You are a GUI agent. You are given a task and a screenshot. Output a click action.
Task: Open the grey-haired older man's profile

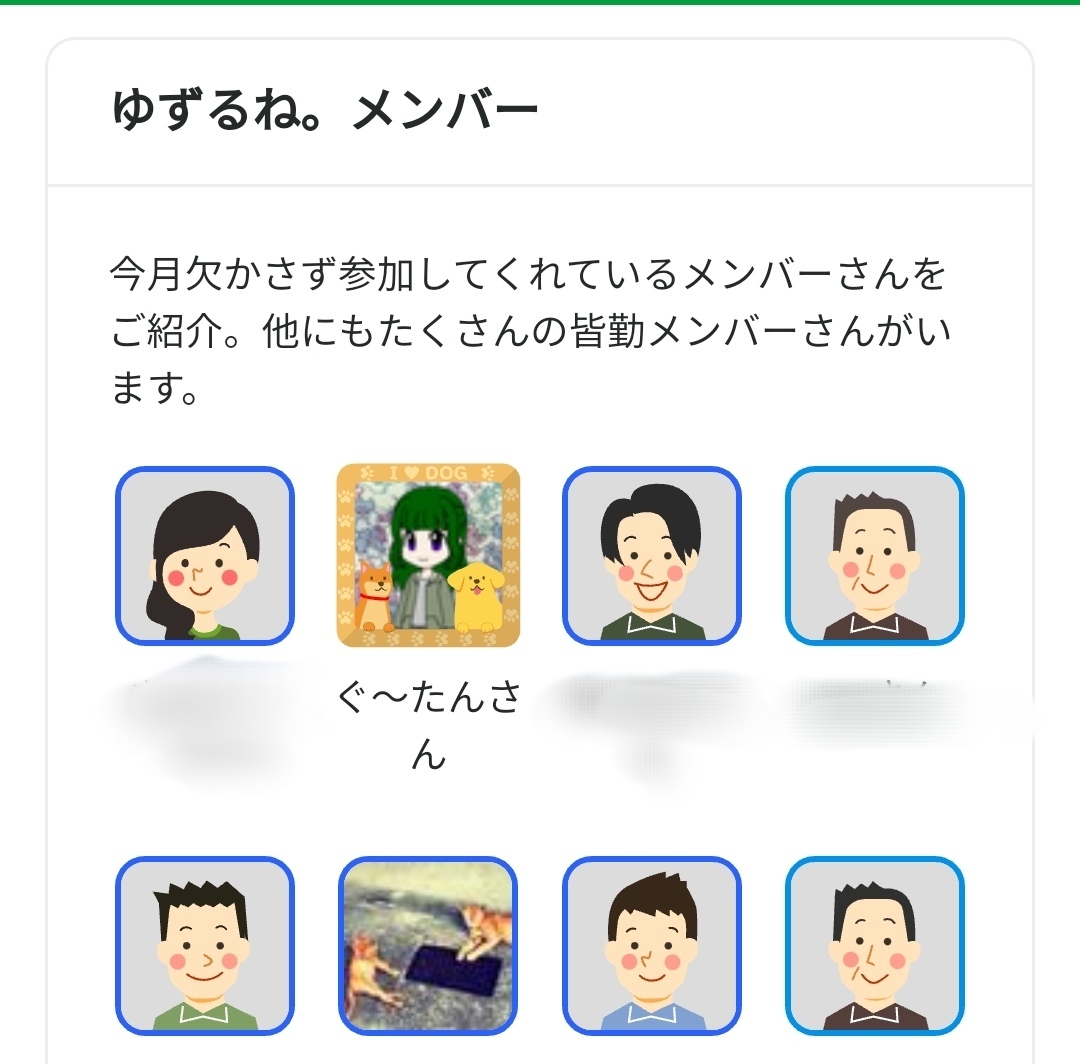[875, 556]
